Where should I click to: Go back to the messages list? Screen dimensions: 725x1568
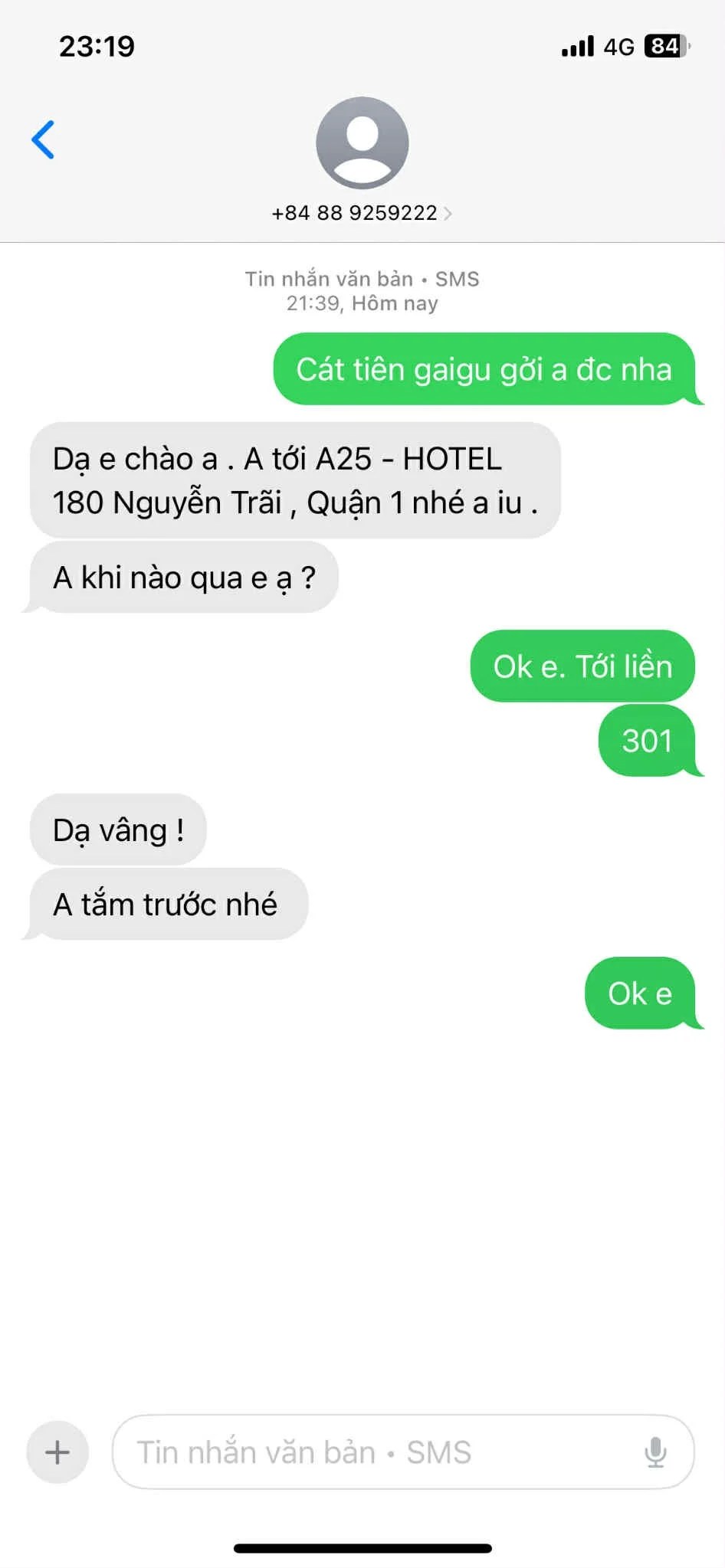(43, 139)
